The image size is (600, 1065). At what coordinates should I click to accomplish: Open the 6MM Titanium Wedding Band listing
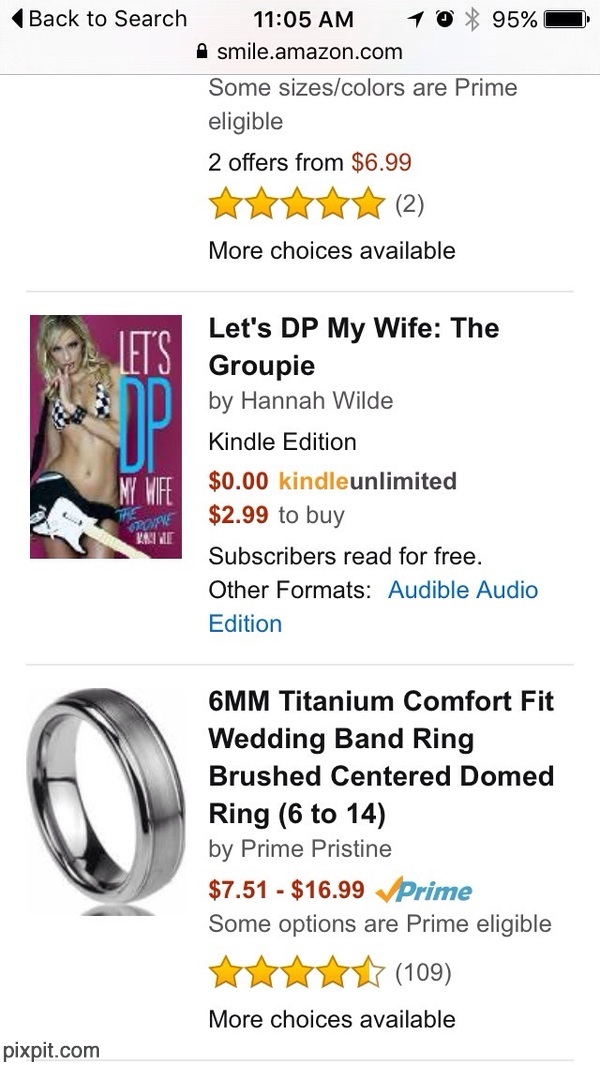pos(380,757)
